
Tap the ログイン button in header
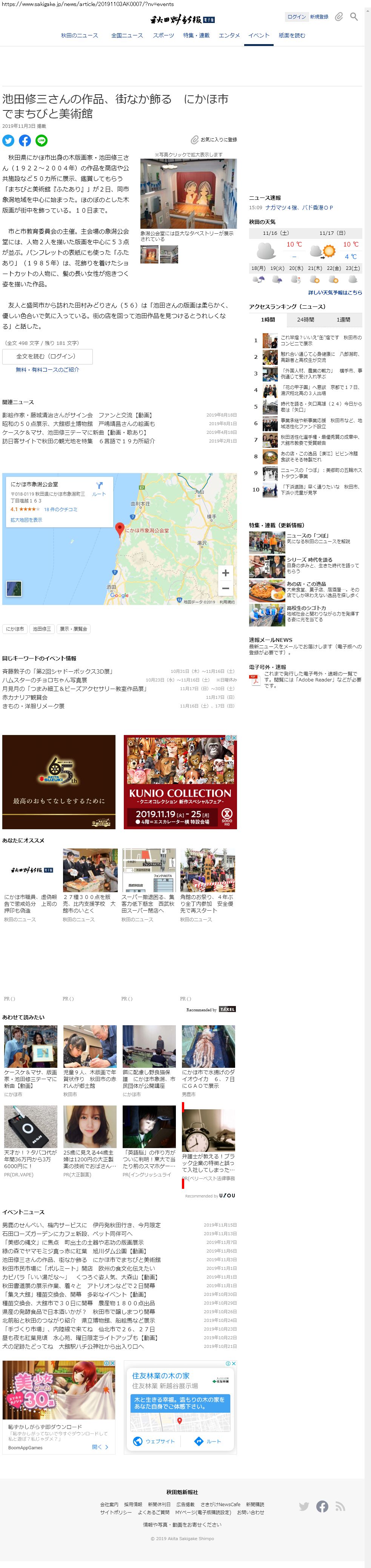point(296,17)
